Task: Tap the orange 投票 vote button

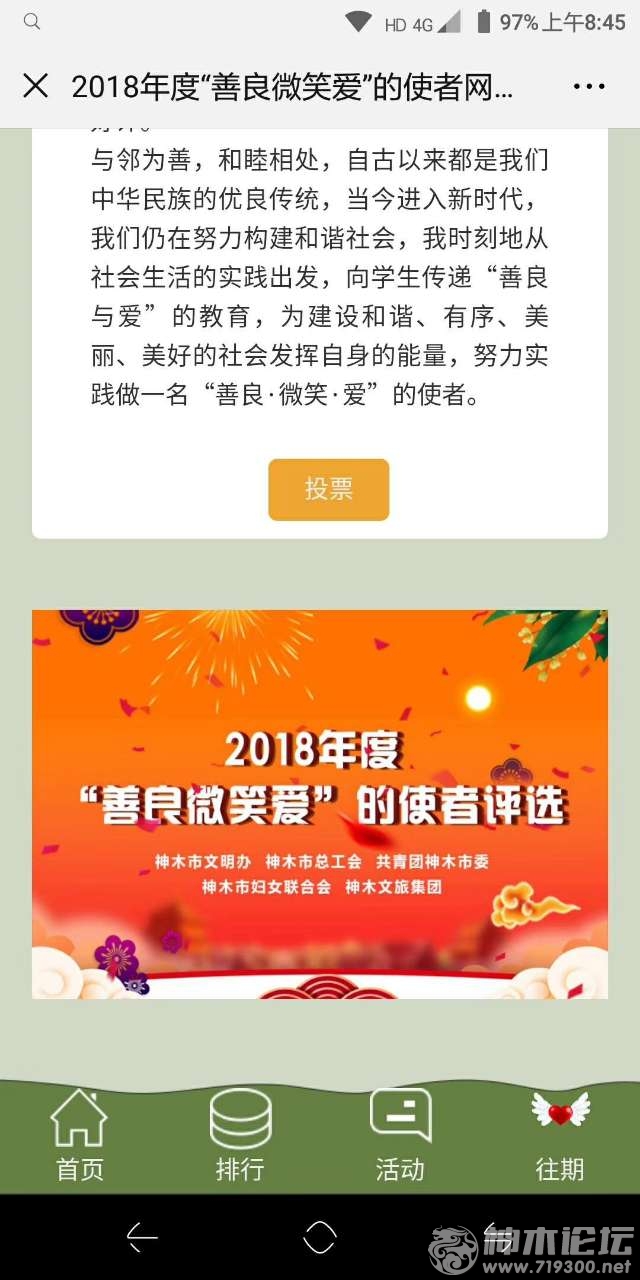Action: 328,489
